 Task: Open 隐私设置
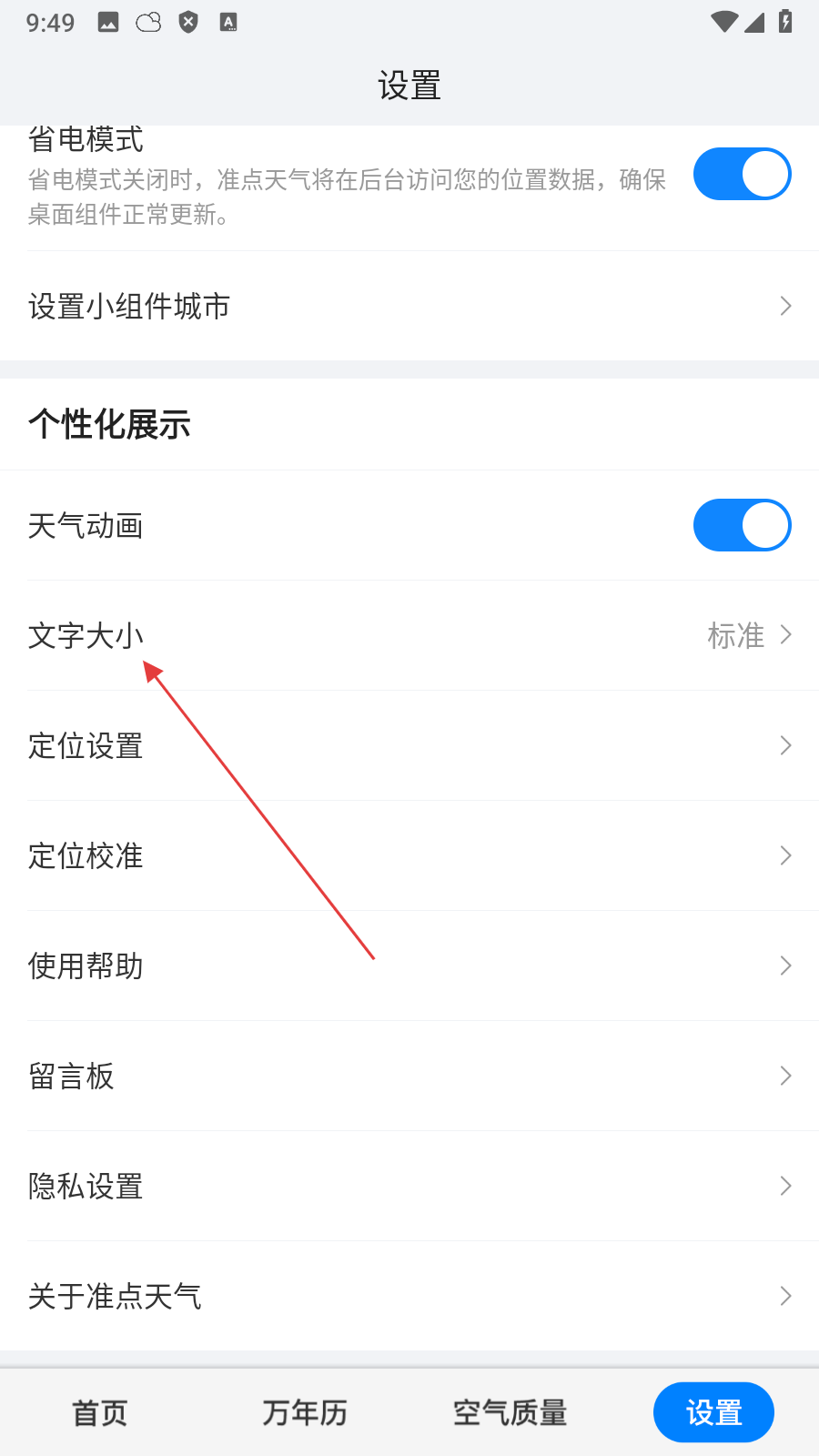tap(409, 1187)
